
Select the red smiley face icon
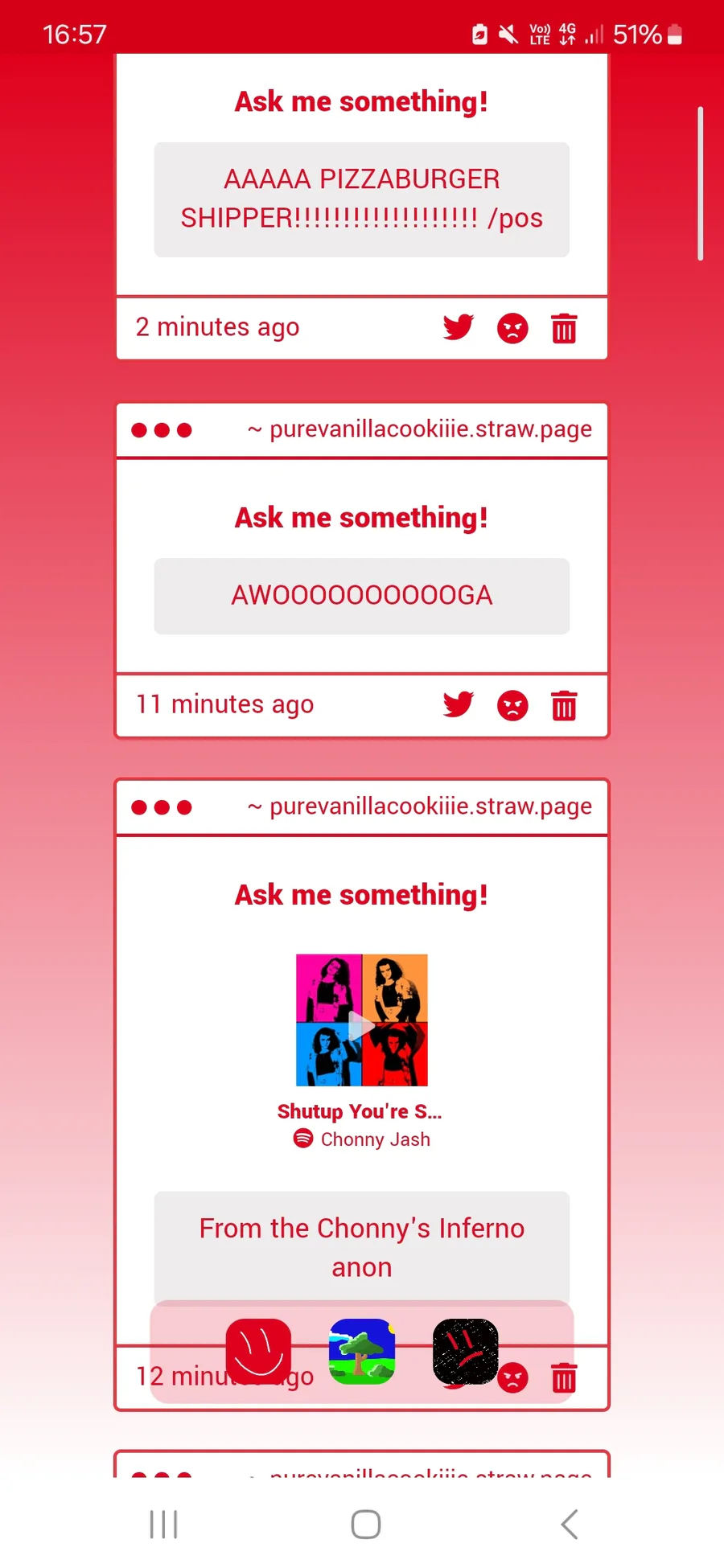[x=258, y=1352]
